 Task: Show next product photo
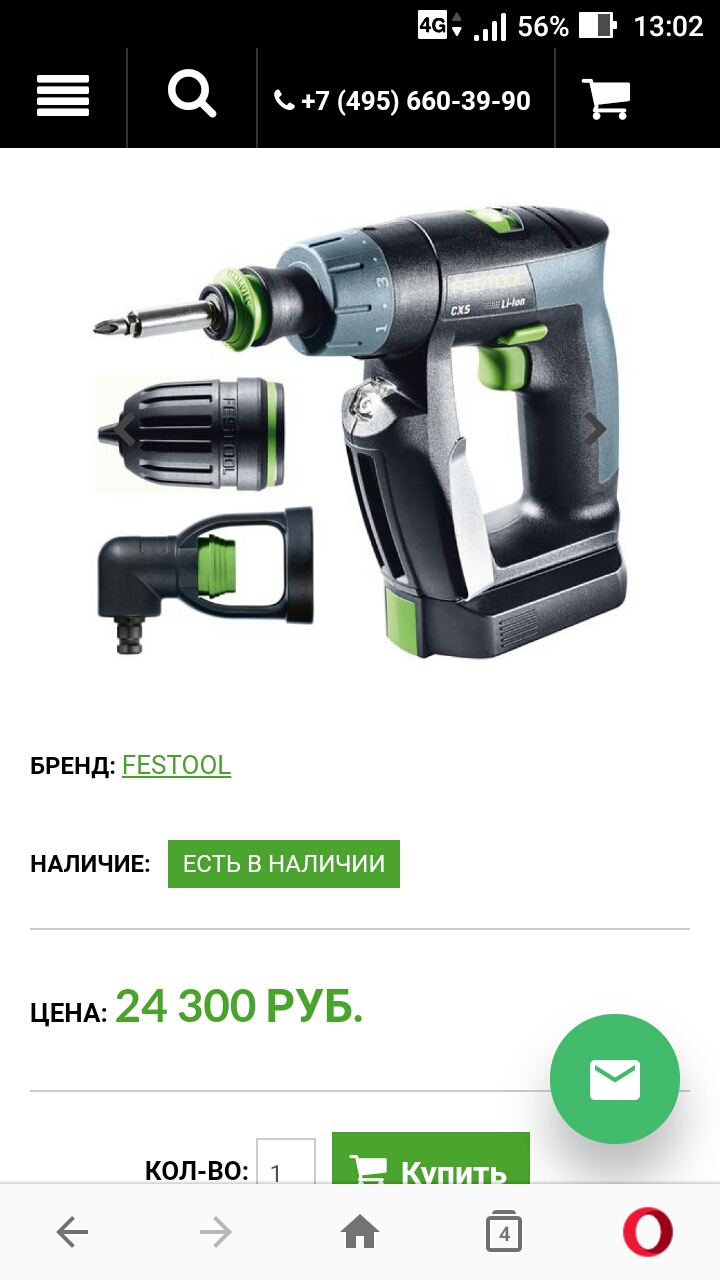596,430
